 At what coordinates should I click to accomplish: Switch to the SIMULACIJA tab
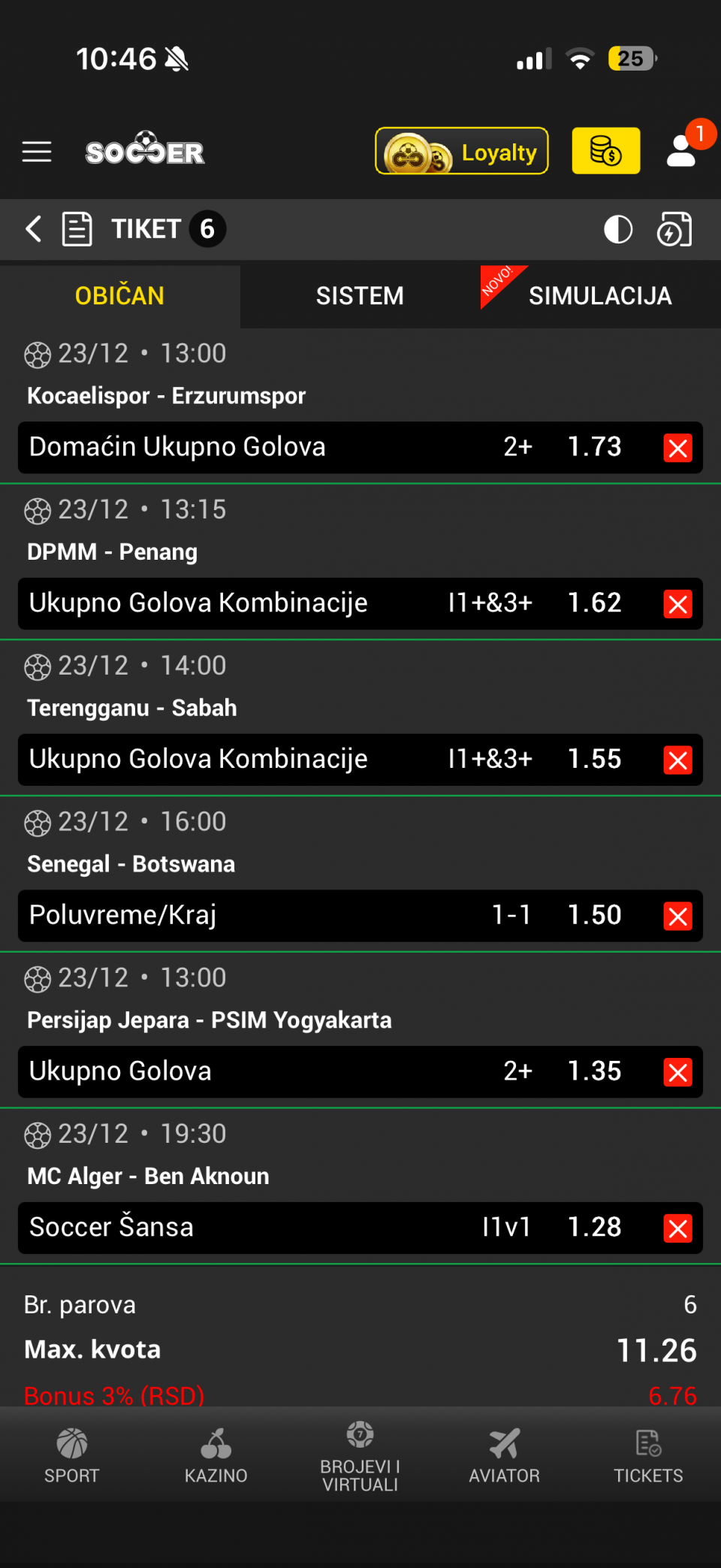pos(599,296)
